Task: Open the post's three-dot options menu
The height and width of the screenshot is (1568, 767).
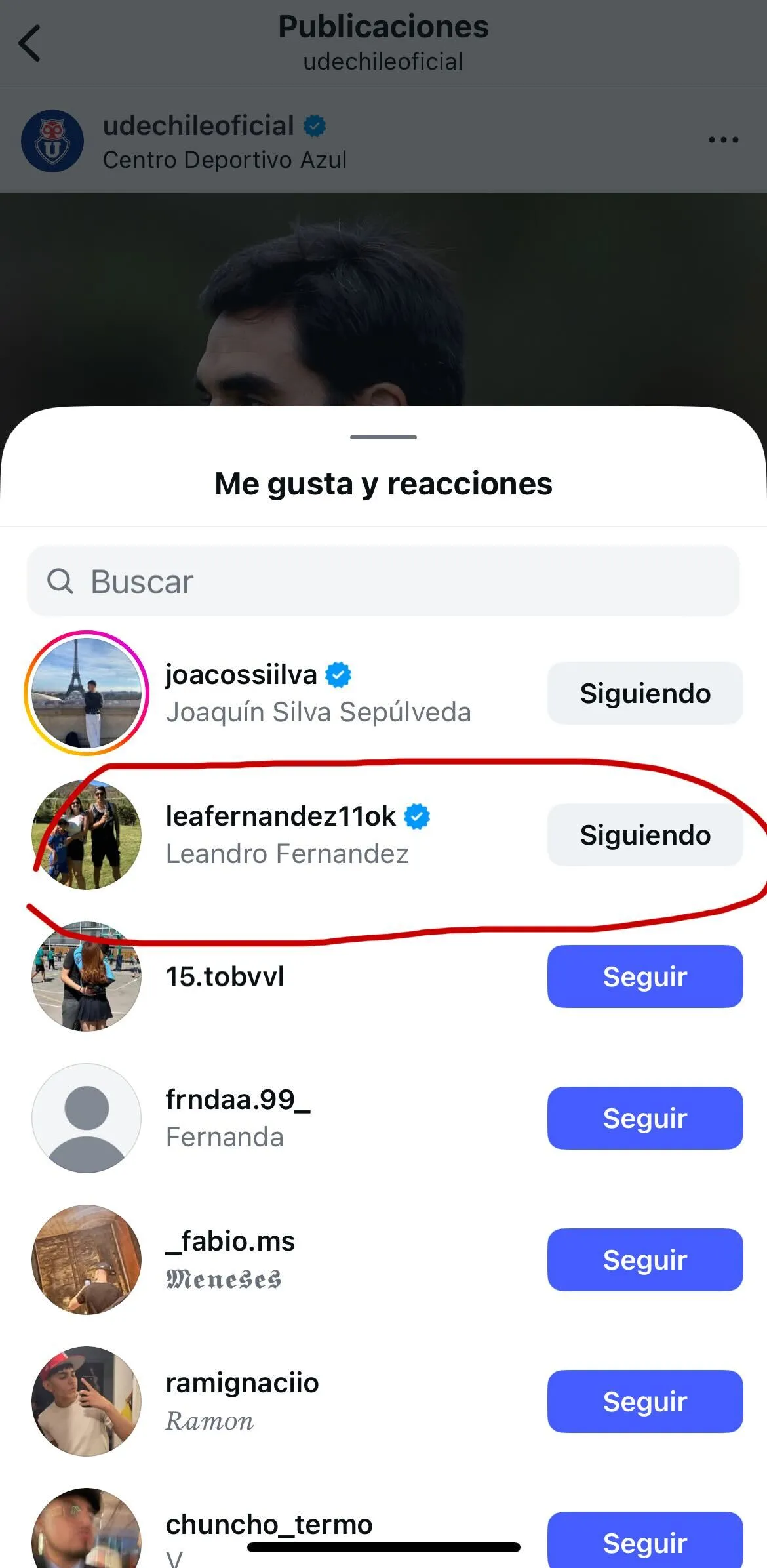Action: [x=723, y=140]
